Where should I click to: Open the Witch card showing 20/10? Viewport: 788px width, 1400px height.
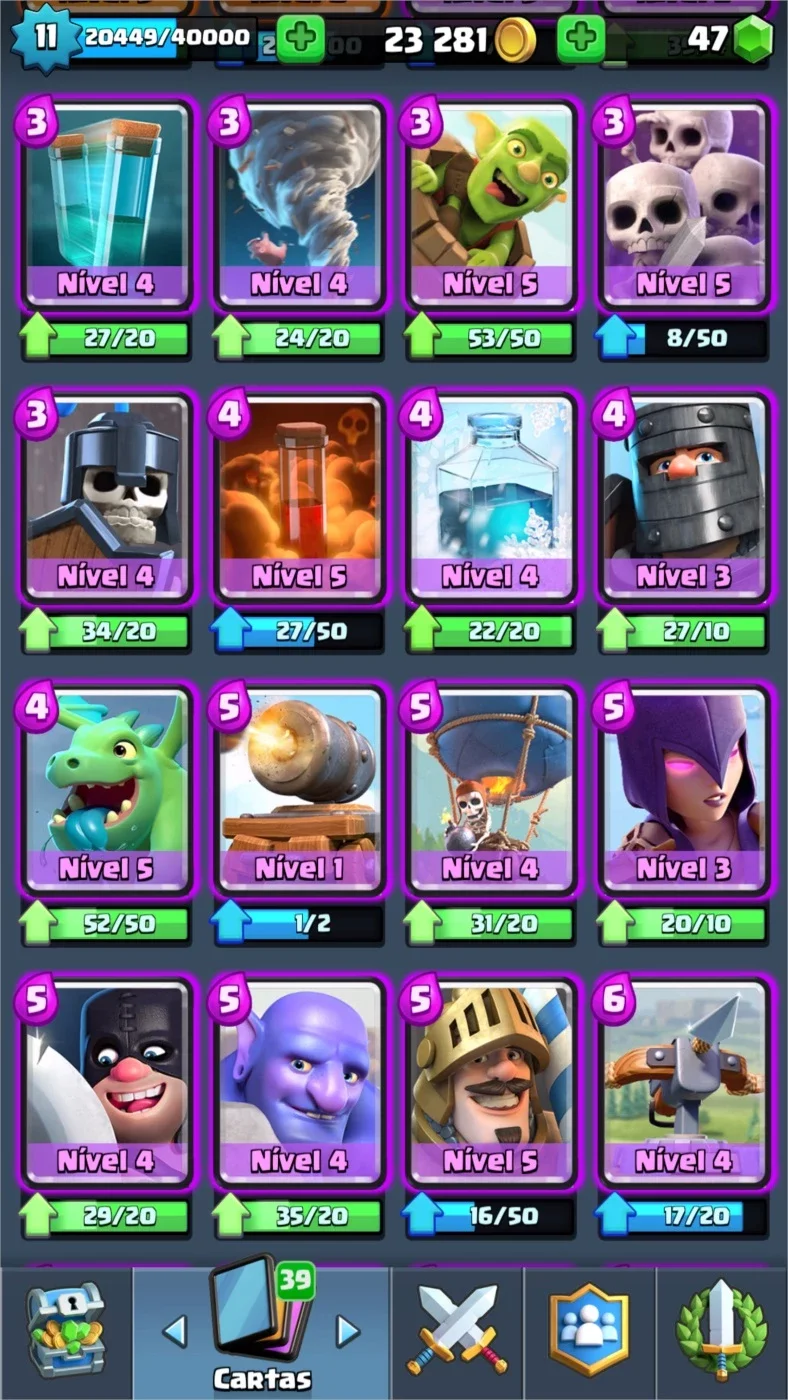[x=683, y=789]
